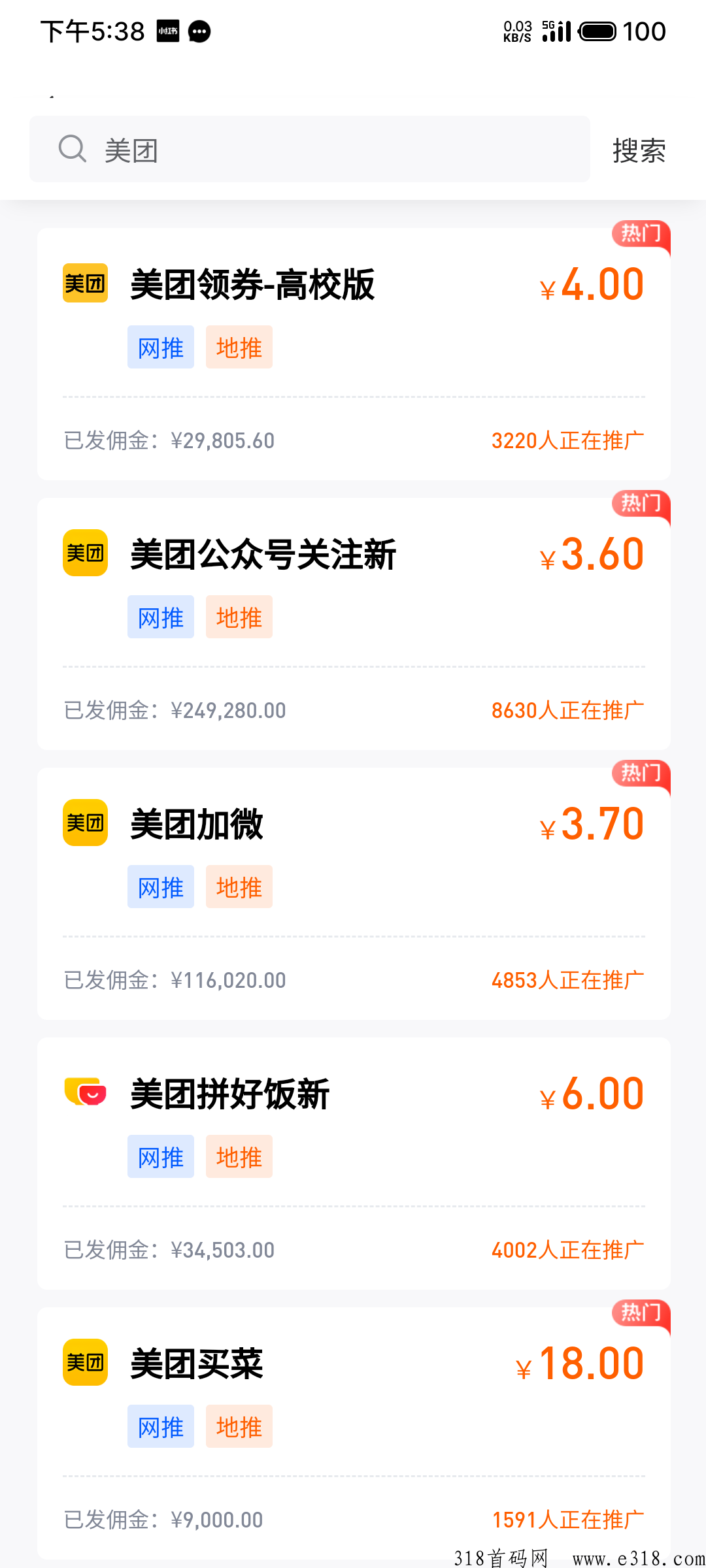The width and height of the screenshot is (706, 1568).
Task: Open the 美团公众号关注新 task card
Action: click(354, 624)
